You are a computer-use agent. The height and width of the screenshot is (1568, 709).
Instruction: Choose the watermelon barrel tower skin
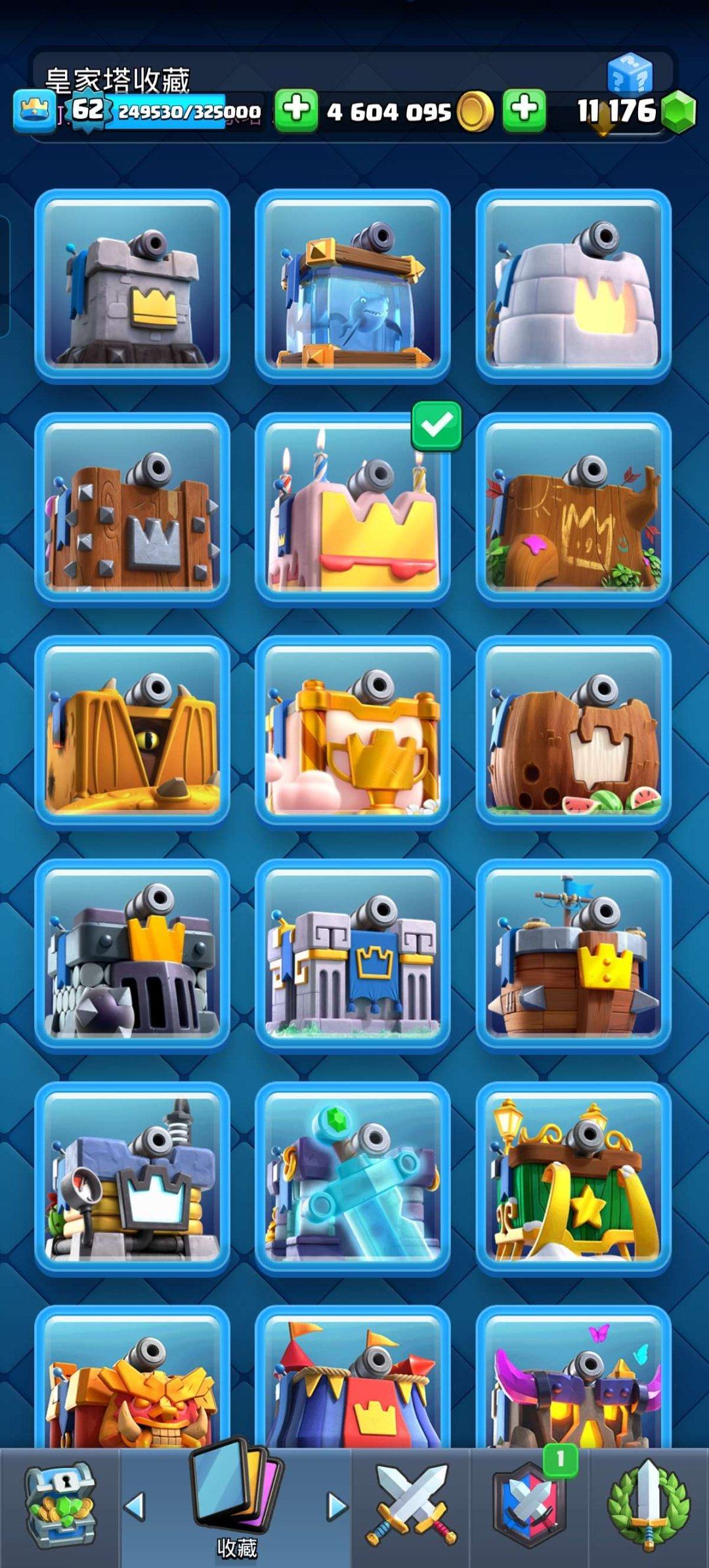click(x=573, y=730)
